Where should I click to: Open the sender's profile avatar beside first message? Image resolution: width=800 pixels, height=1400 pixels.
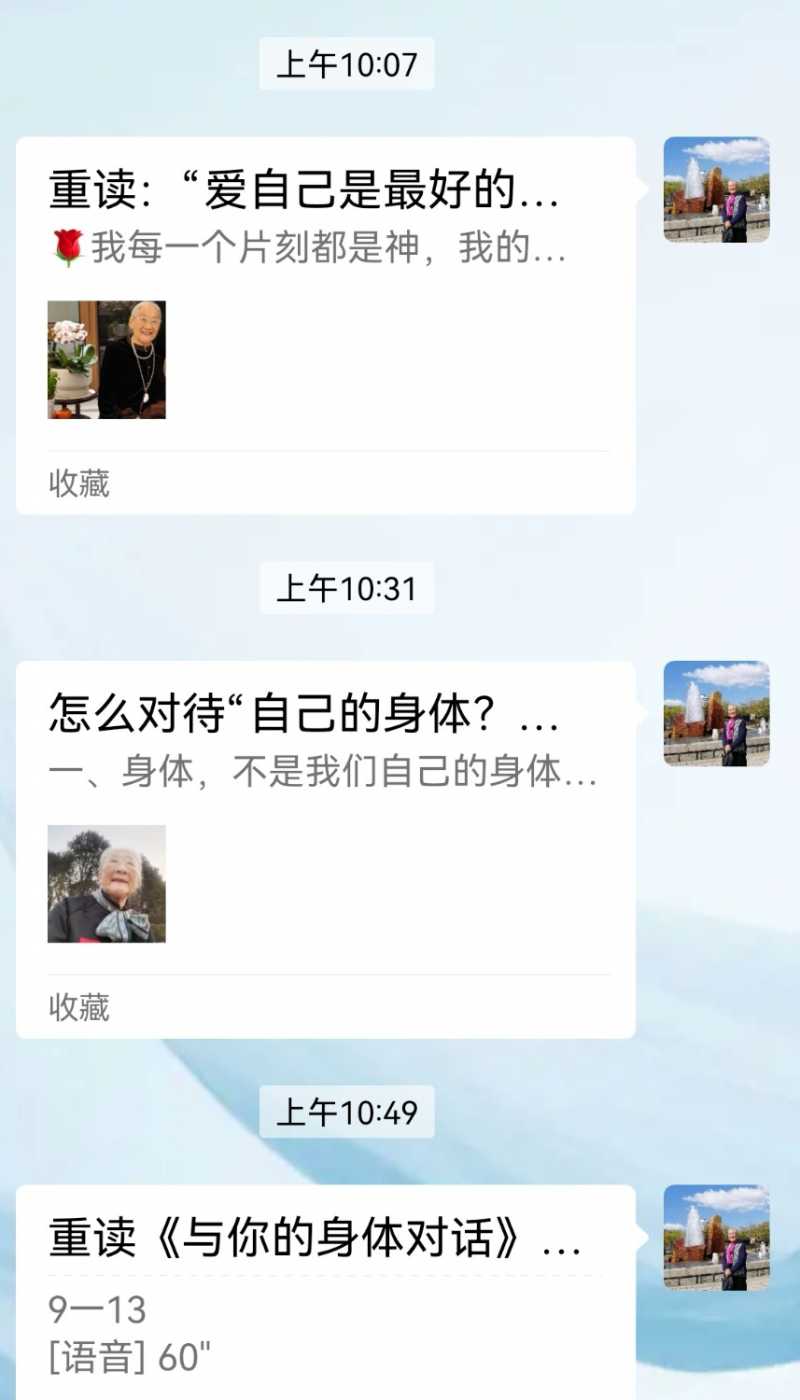point(716,188)
